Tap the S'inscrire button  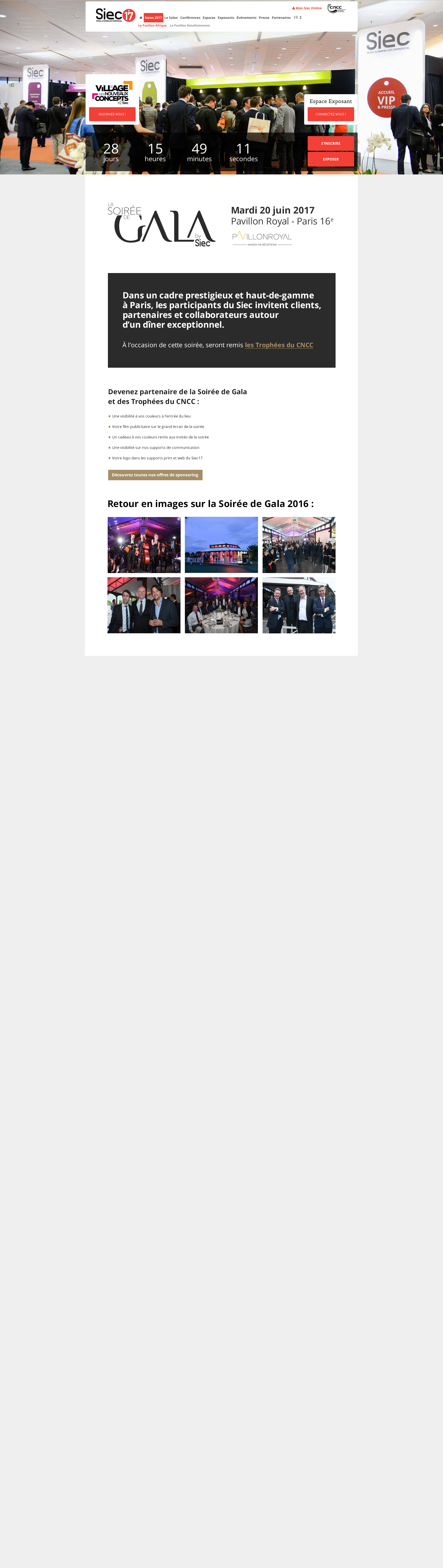330,143
